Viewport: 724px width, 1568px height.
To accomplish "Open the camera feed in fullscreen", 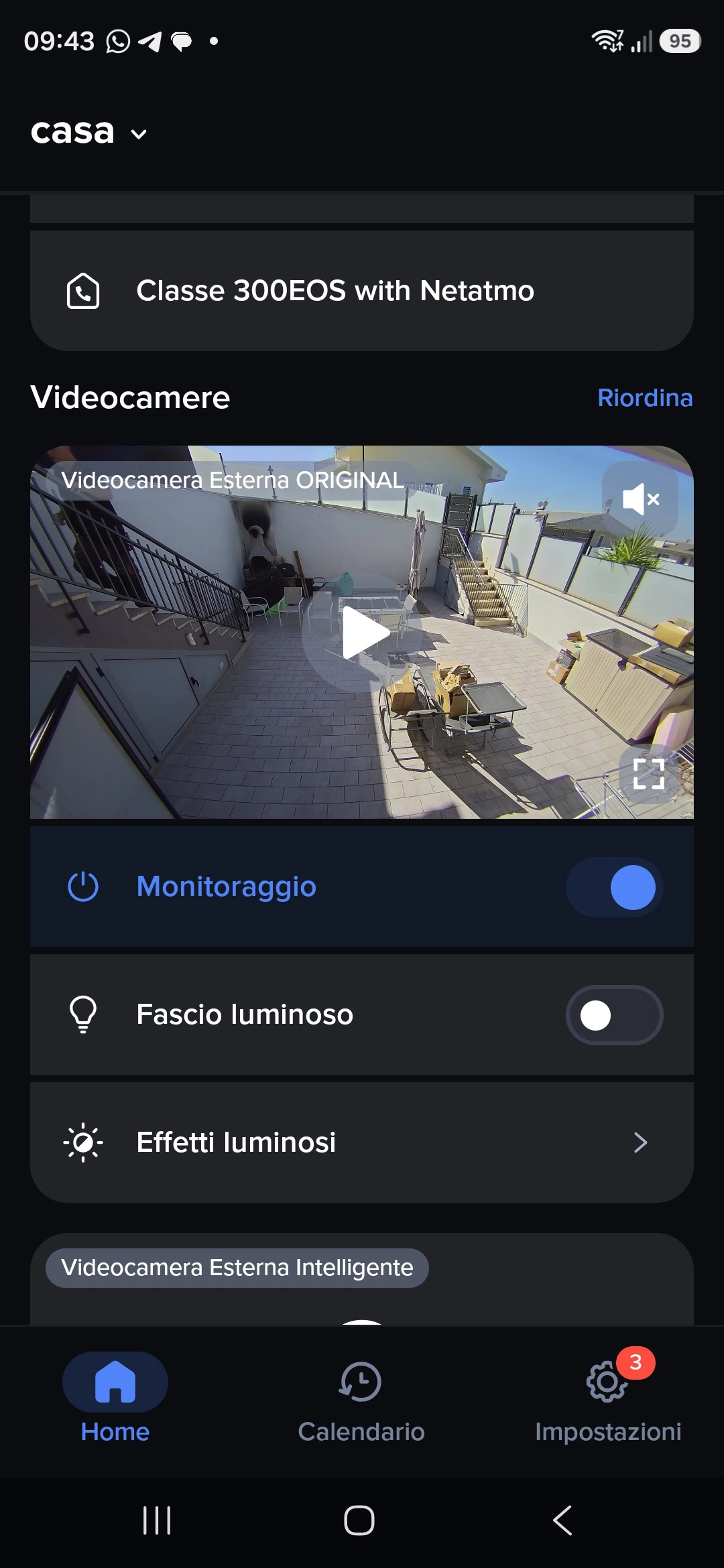I will pos(649,774).
